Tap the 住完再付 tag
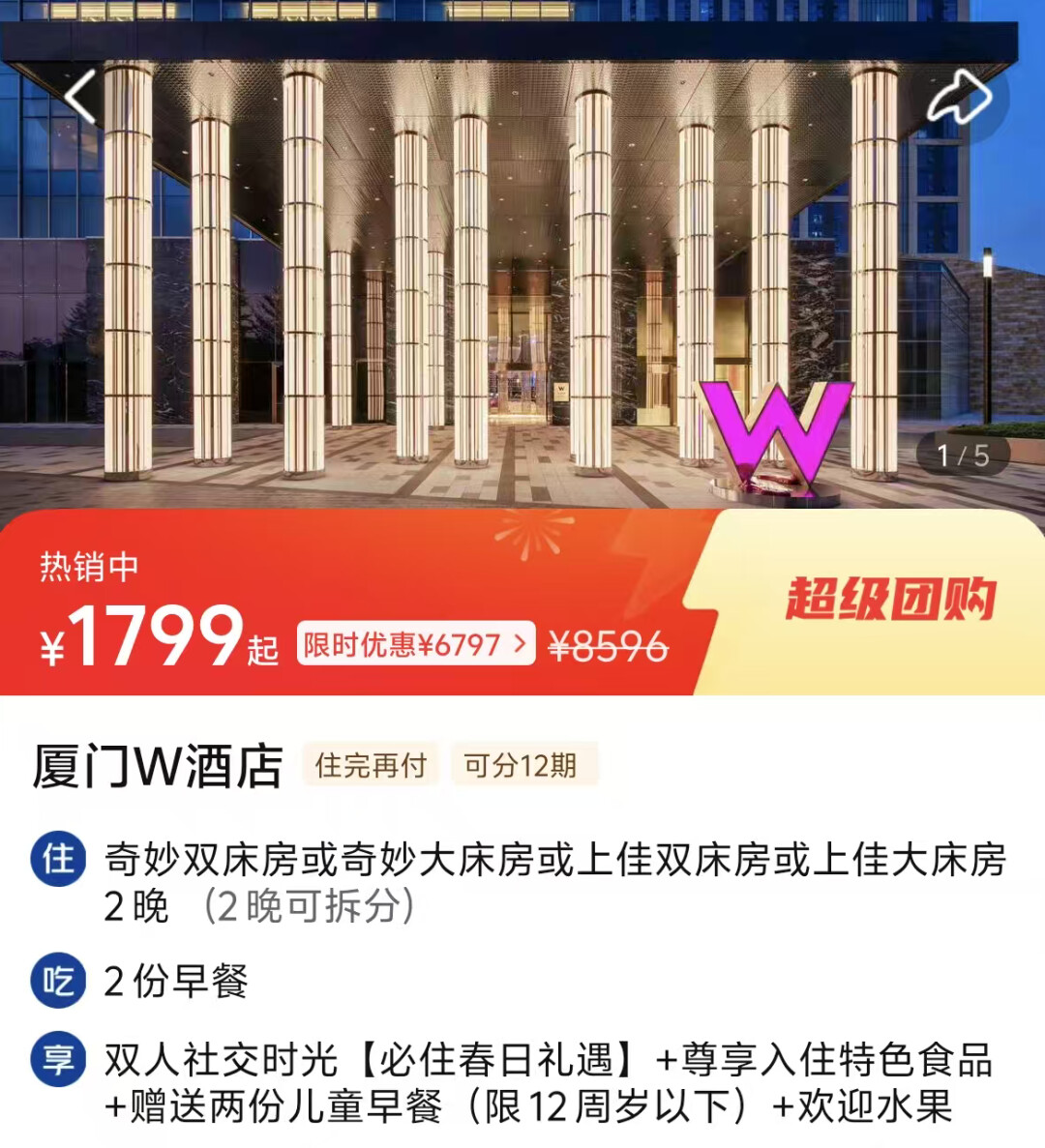 click(371, 766)
